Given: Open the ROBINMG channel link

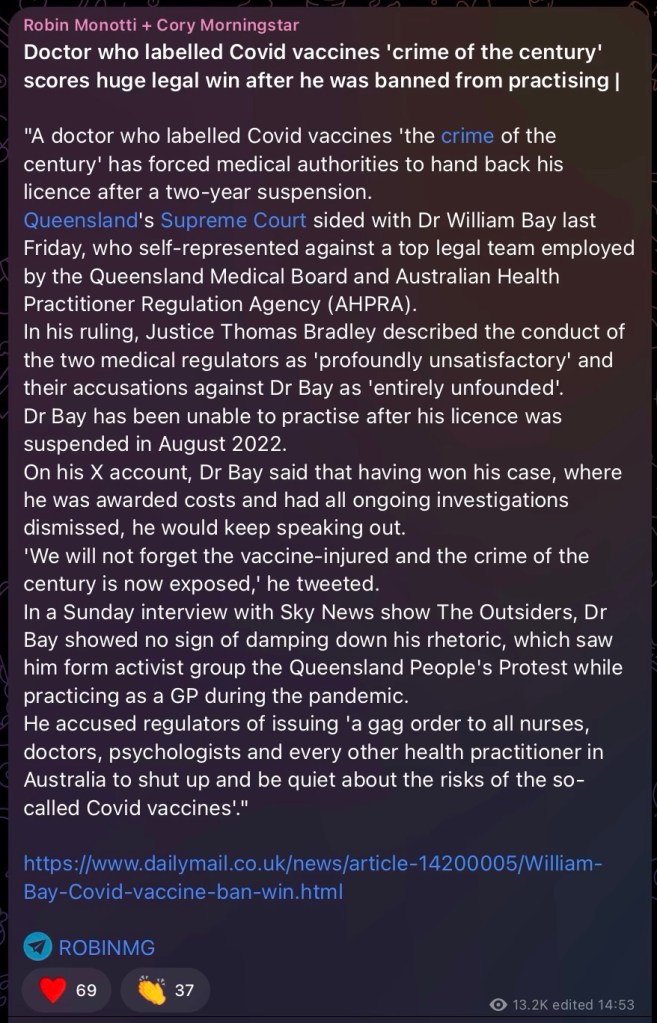Looking at the screenshot, I should 106,945.
